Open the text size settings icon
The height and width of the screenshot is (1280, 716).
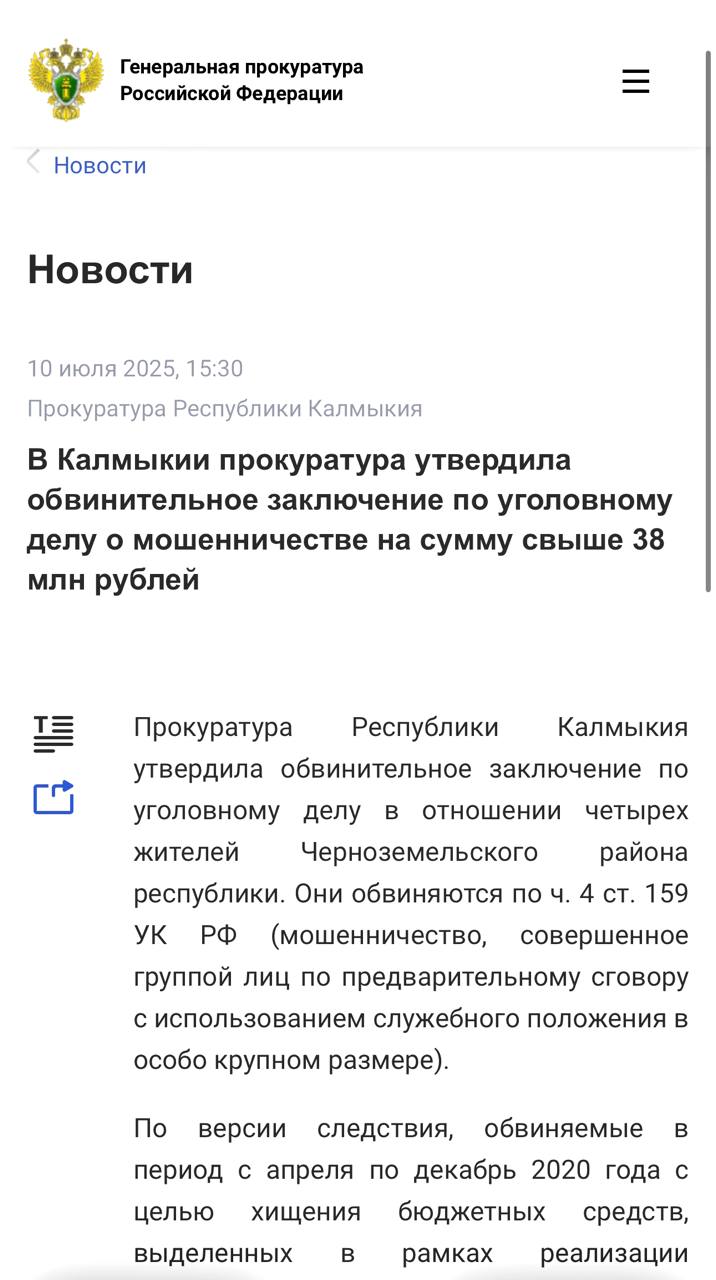[54, 733]
